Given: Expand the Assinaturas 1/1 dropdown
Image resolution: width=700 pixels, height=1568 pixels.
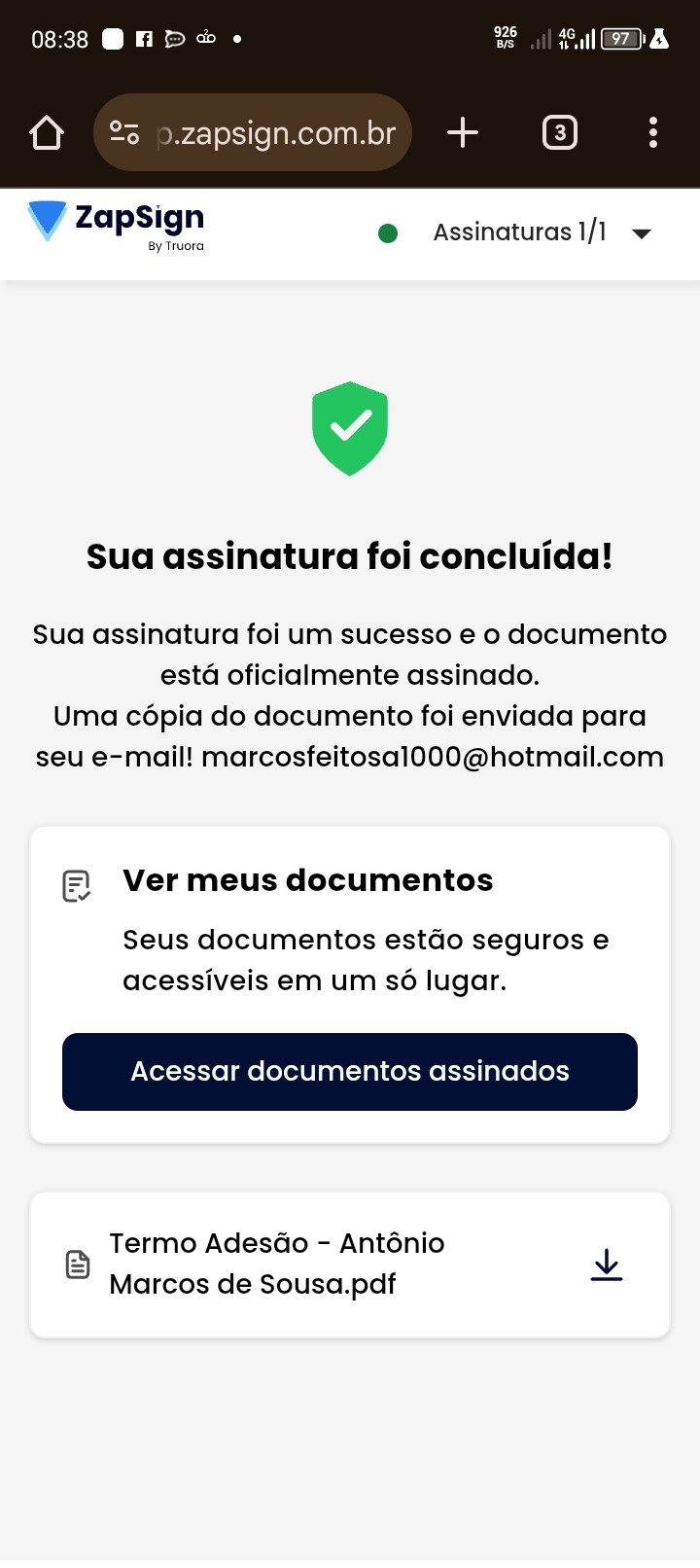Looking at the screenshot, I should [641, 233].
